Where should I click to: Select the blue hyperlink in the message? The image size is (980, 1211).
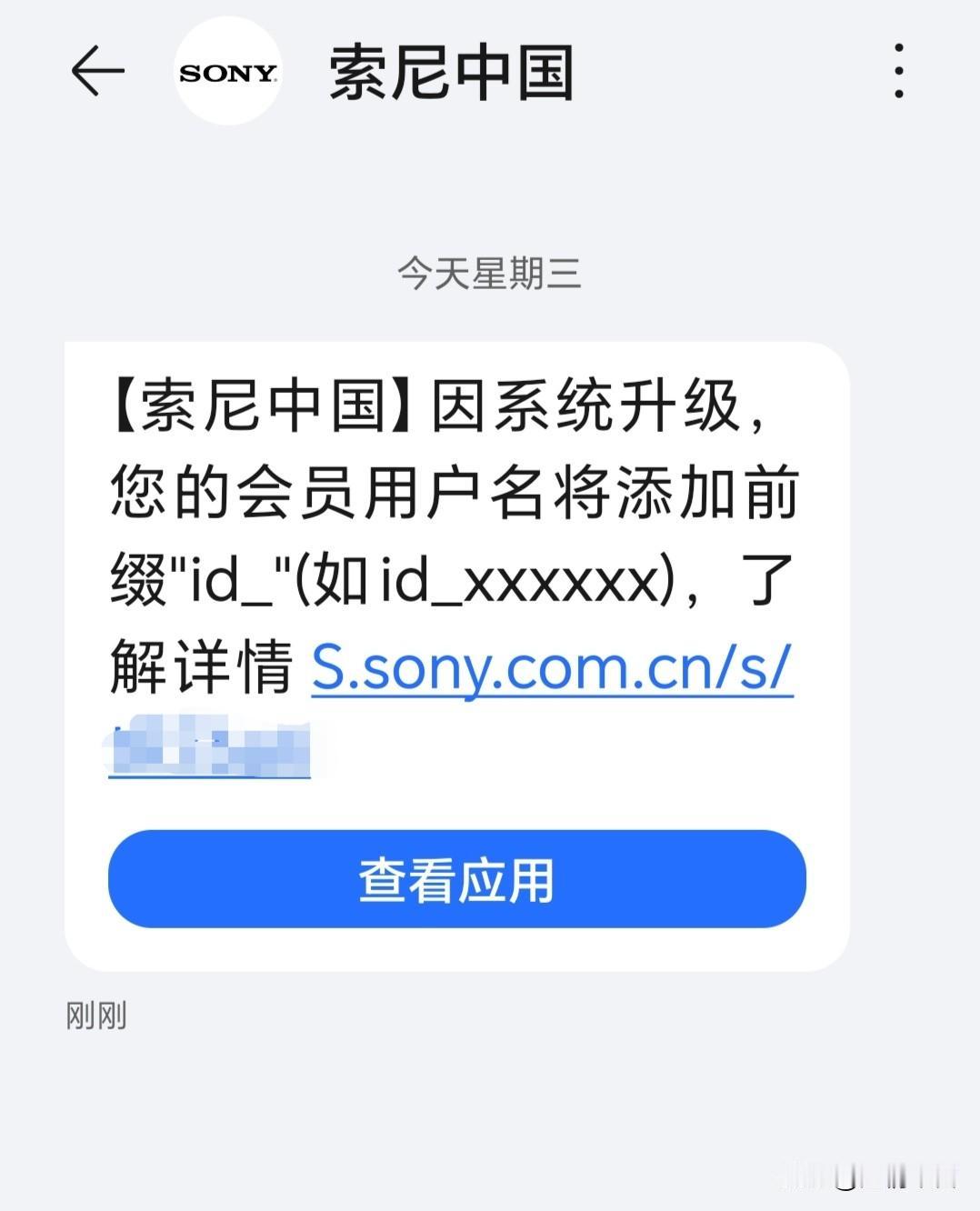click(x=552, y=668)
